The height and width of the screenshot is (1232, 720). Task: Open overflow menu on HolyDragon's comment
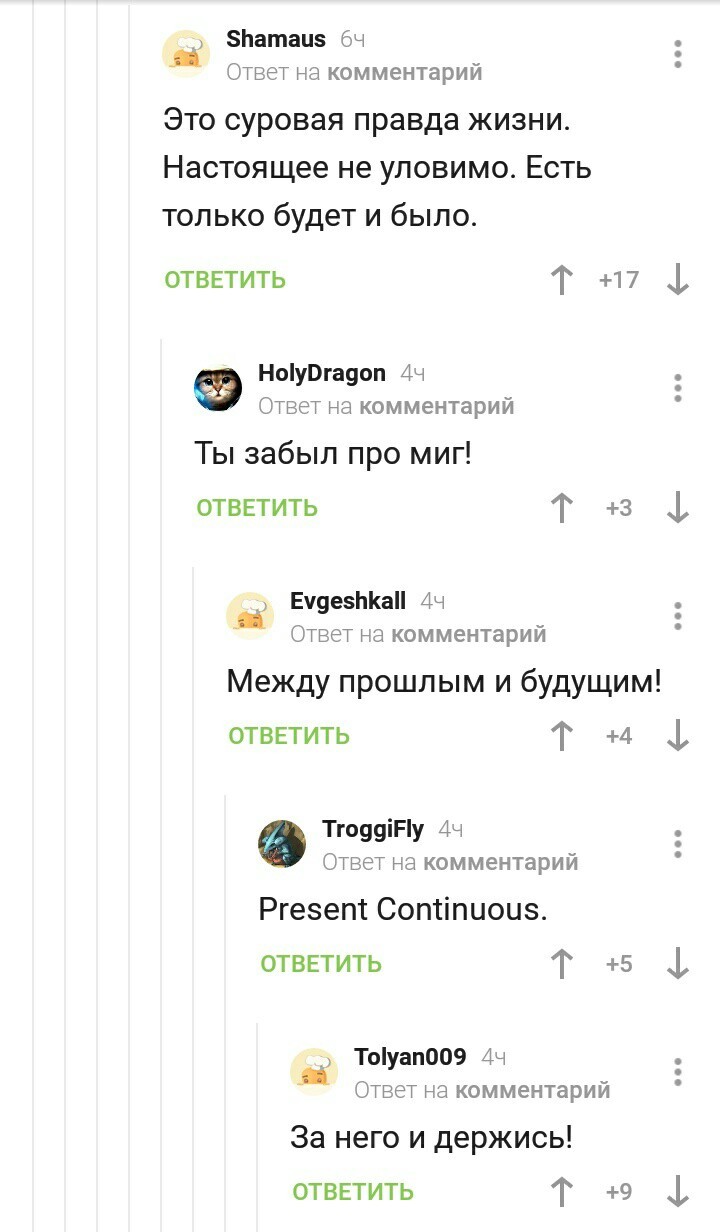click(x=678, y=387)
